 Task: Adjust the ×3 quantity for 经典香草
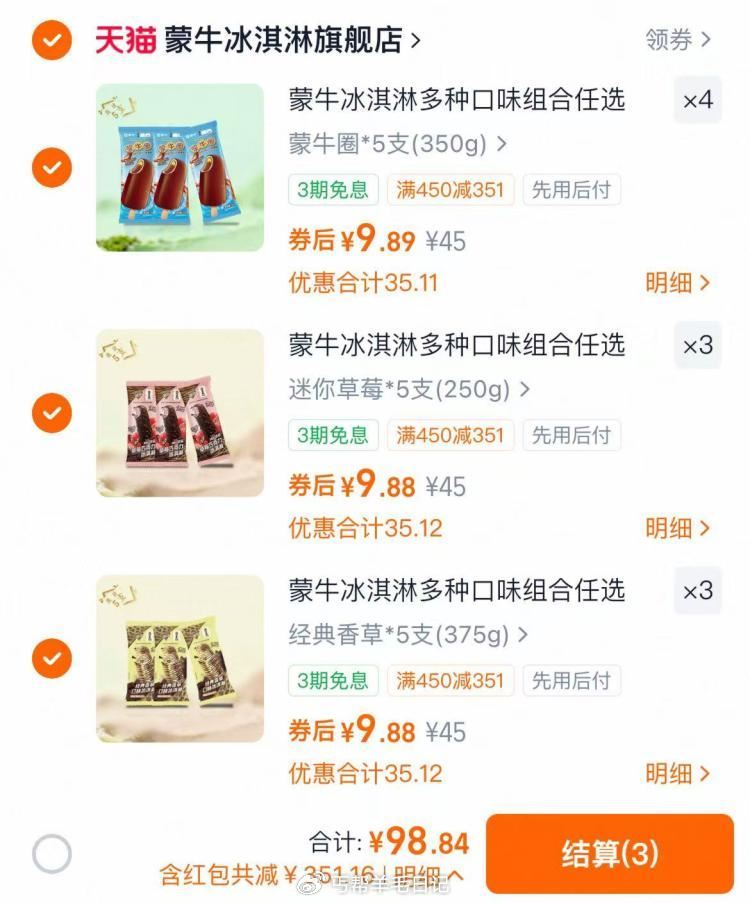pyautogui.click(x=697, y=591)
